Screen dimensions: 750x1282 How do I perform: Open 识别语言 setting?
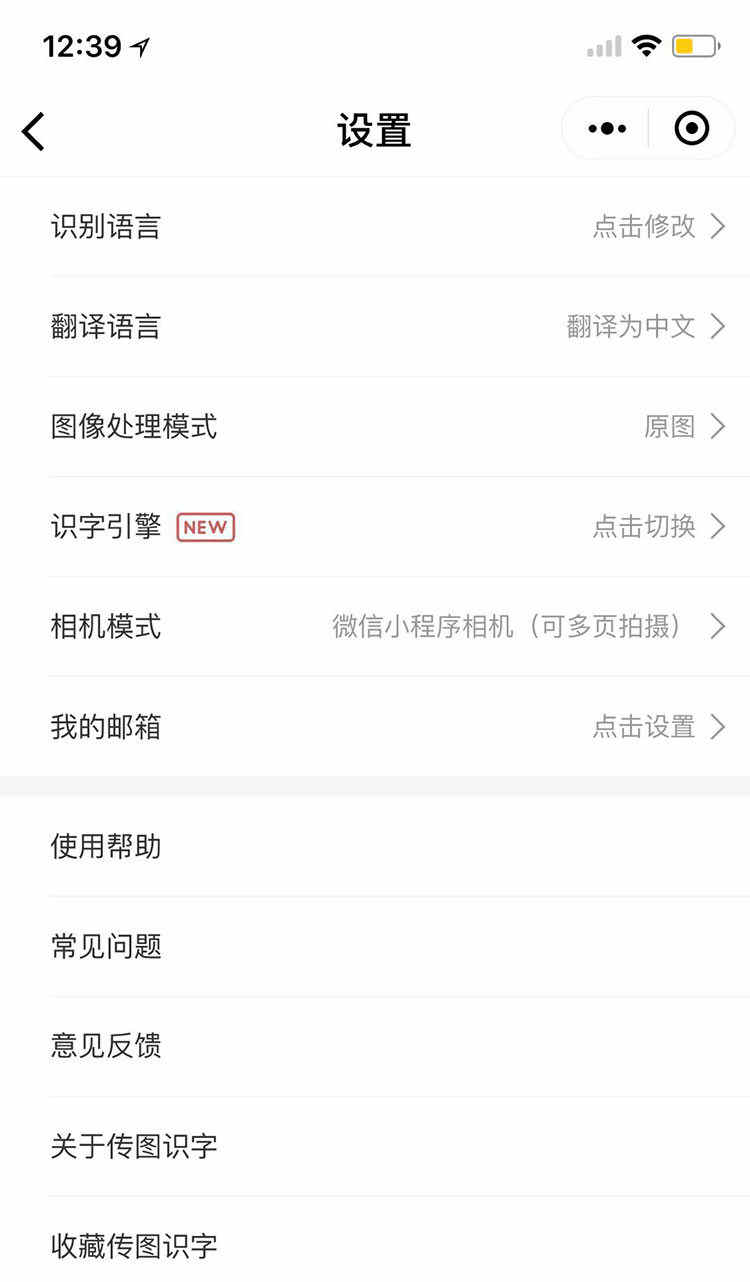pos(388,227)
